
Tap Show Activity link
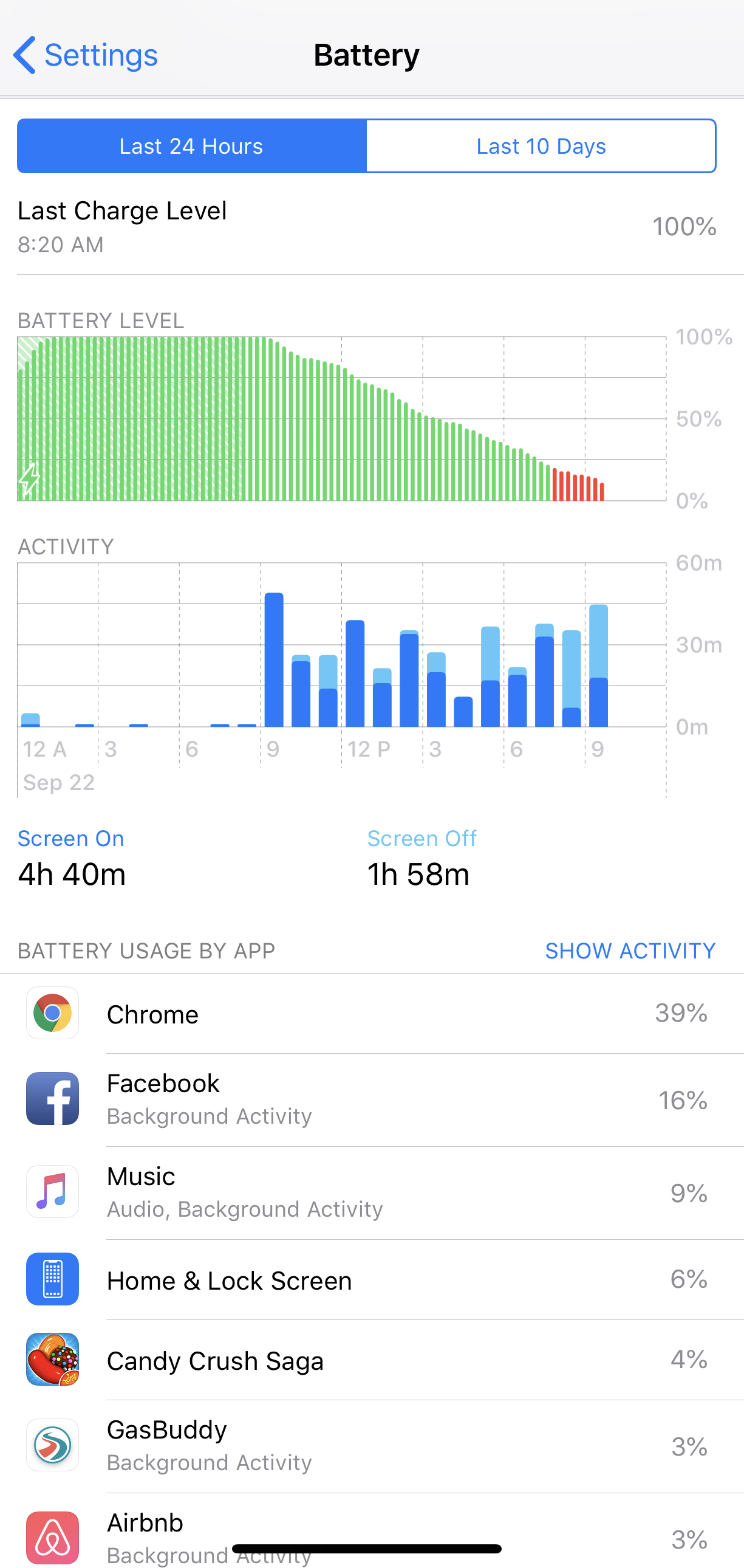[x=630, y=951]
